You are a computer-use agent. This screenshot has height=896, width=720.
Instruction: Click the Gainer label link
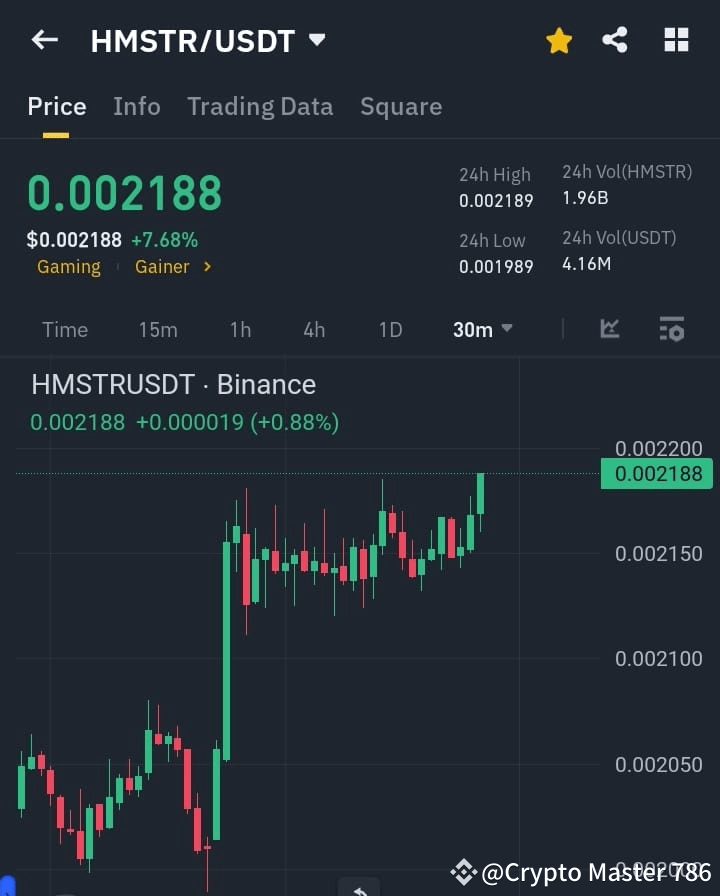point(162,267)
